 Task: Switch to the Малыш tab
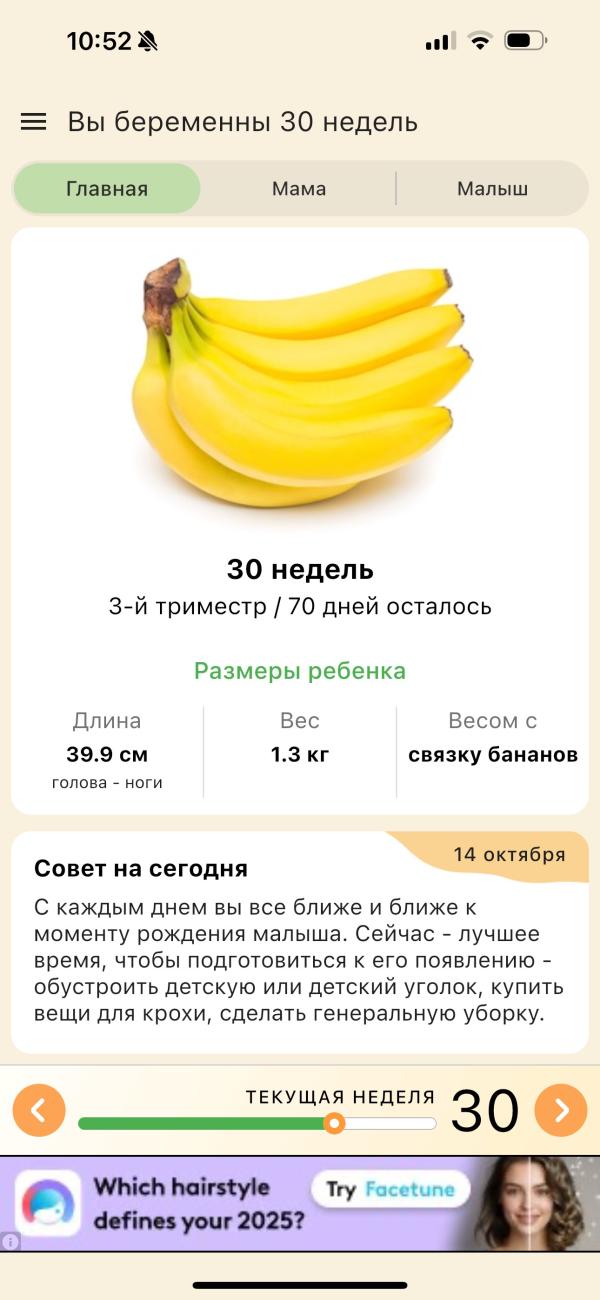point(492,189)
